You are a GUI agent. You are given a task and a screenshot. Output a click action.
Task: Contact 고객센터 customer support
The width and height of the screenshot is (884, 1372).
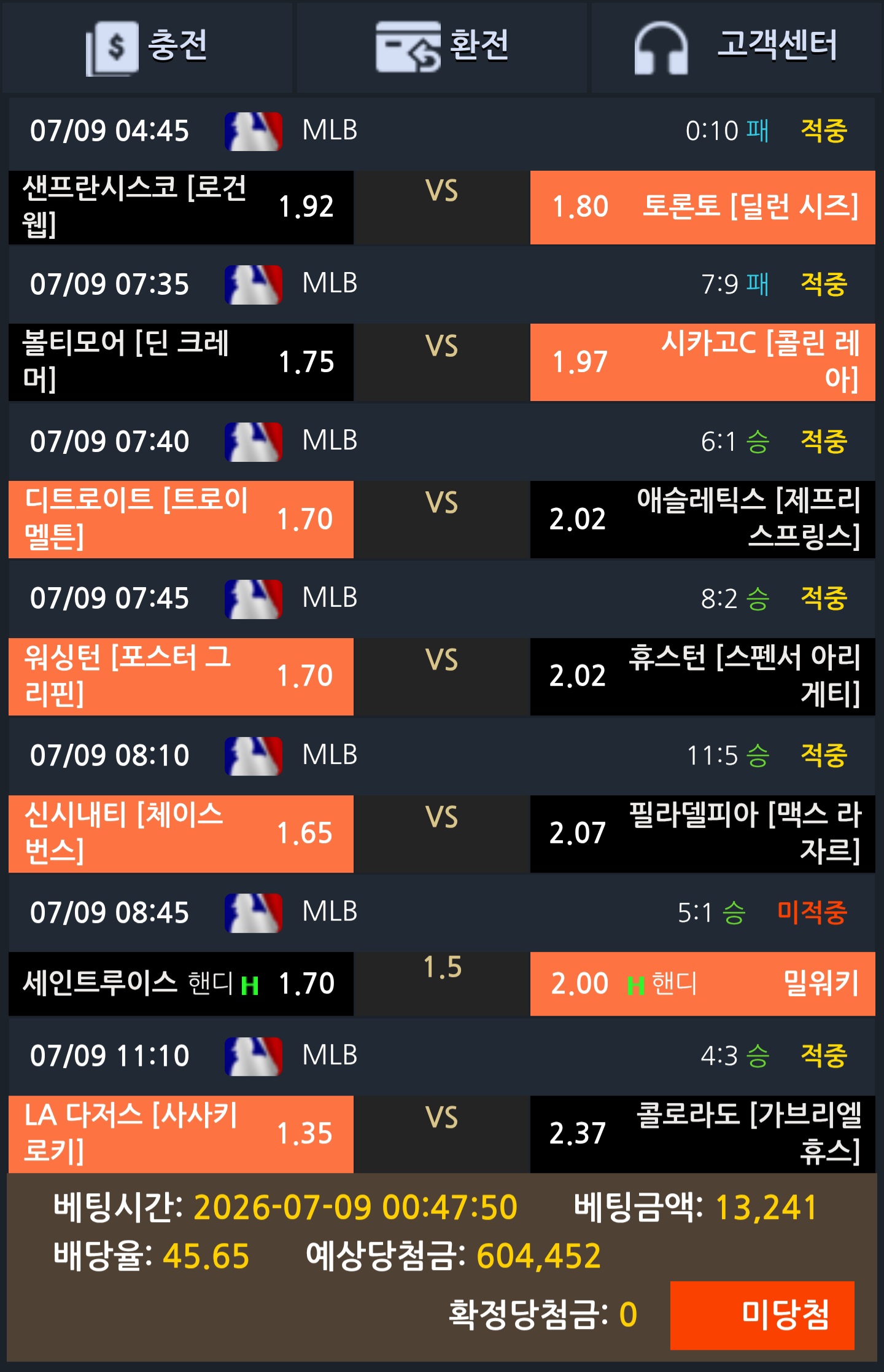coord(737,47)
